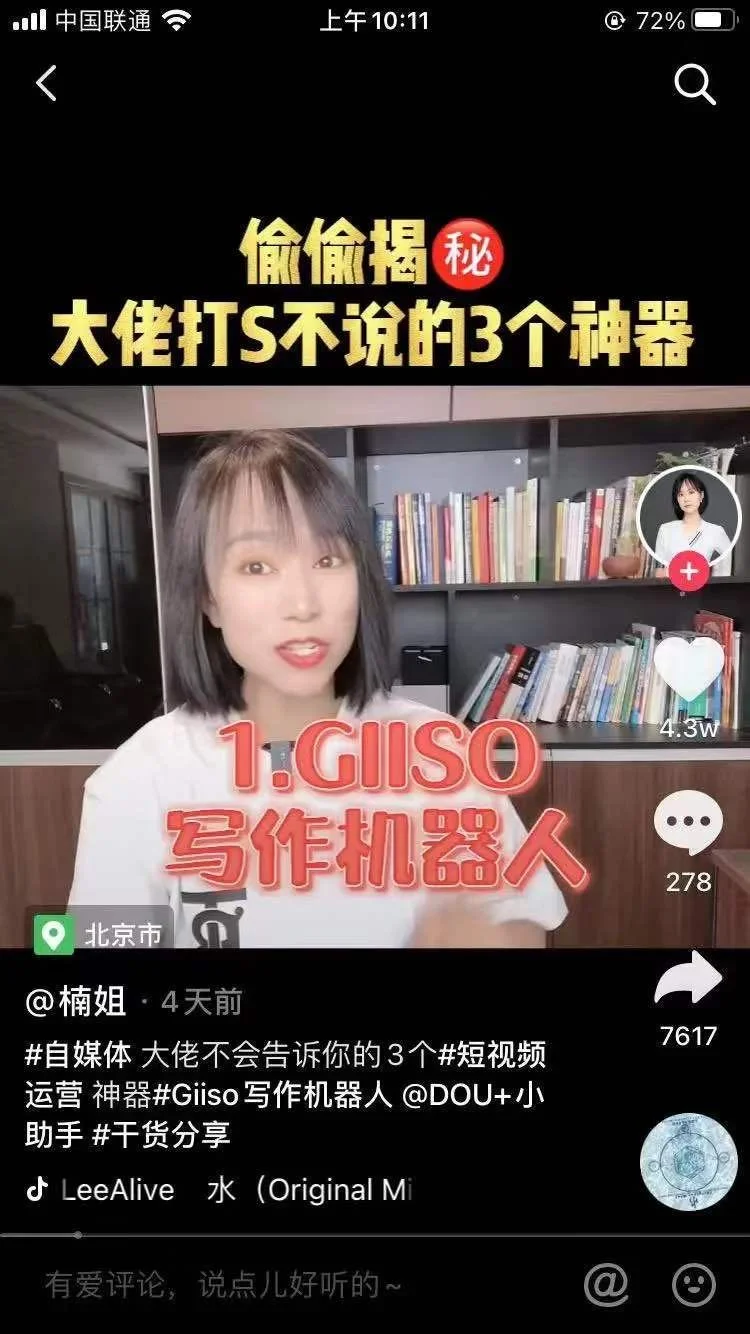Screen dimensions: 750x1334
Task: Share this video via the arrow icon
Action: click(688, 980)
